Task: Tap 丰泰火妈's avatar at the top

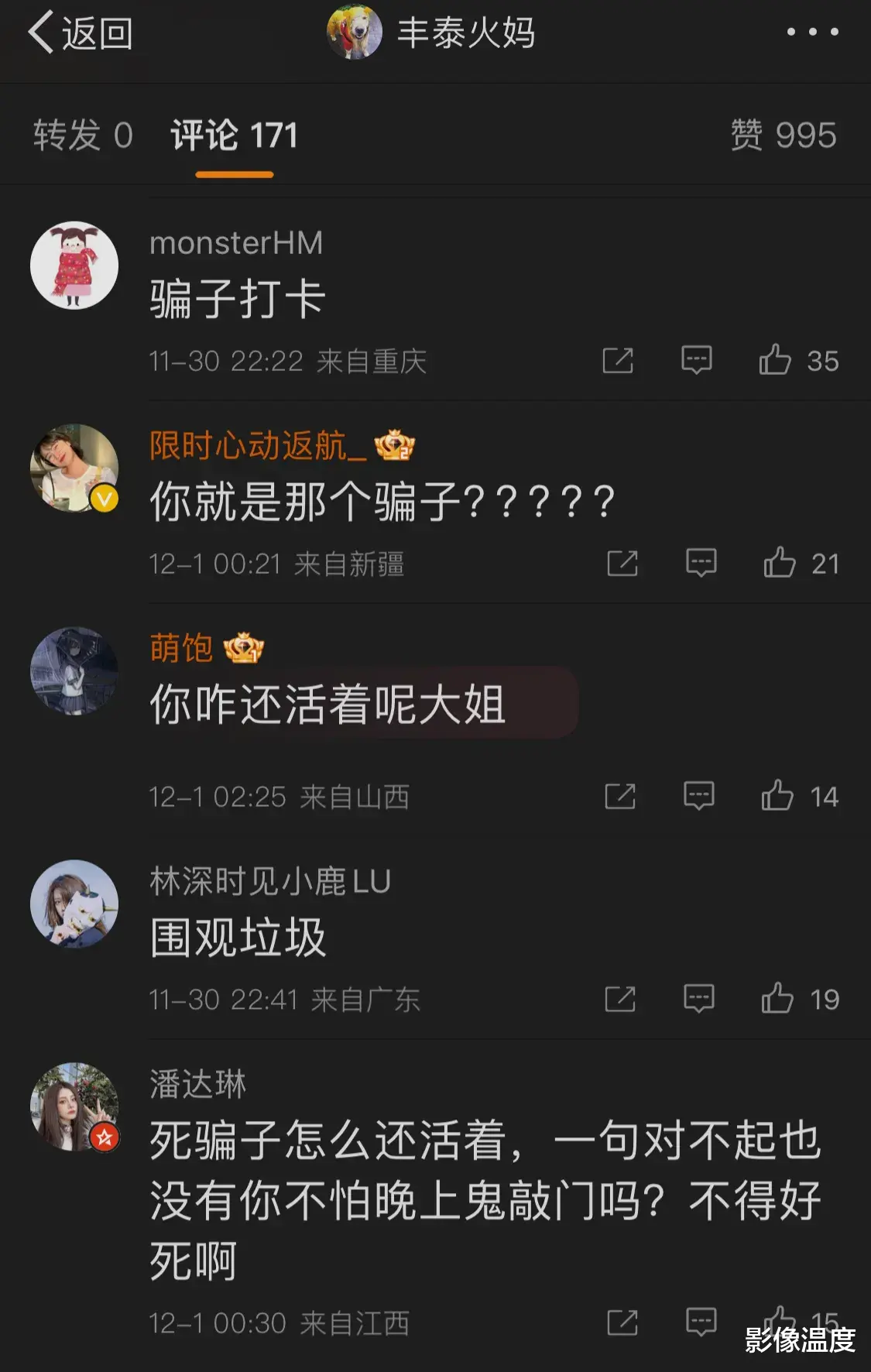Action: [356, 33]
